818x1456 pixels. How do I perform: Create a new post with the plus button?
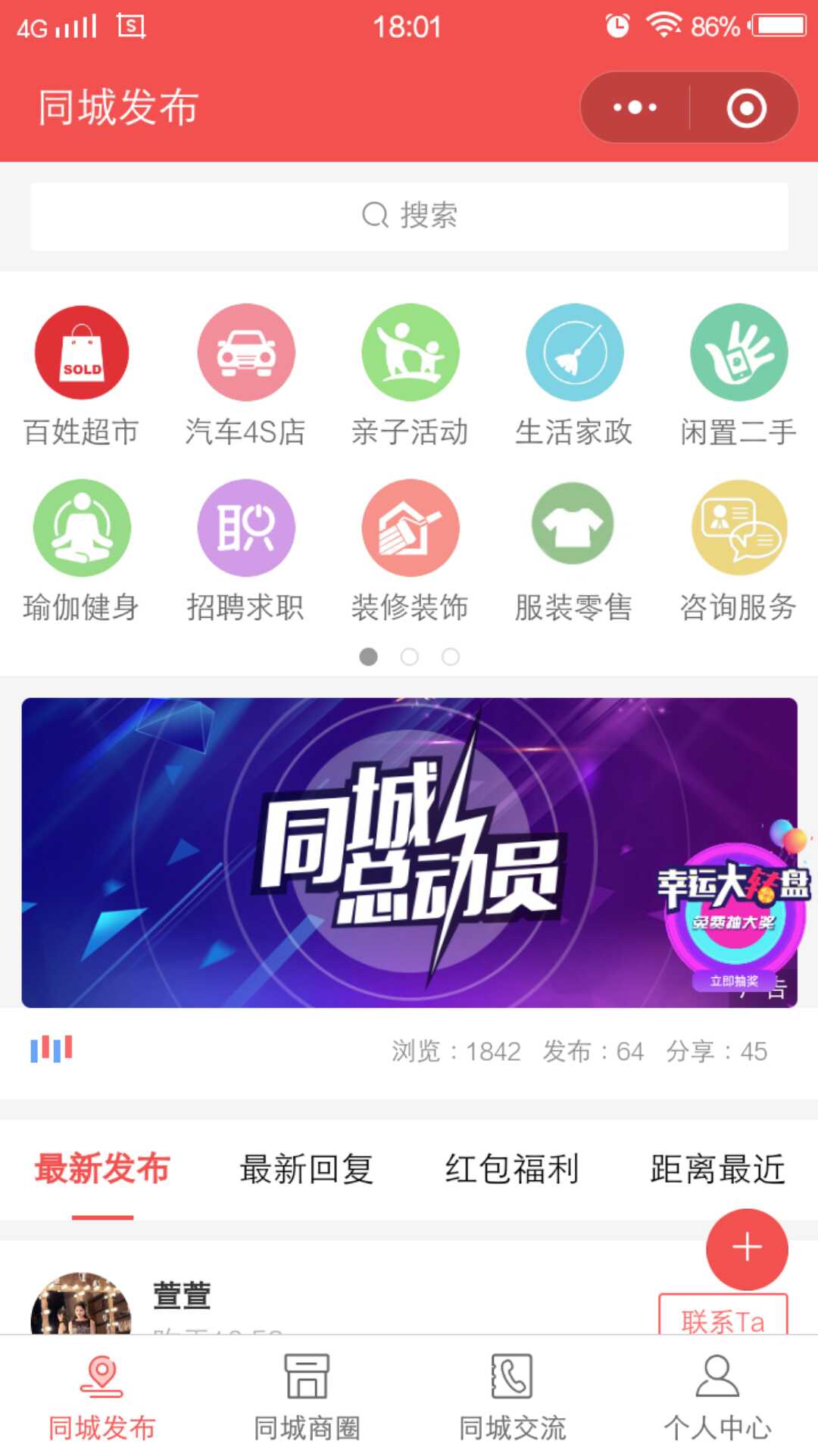click(x=747, y=1249)
